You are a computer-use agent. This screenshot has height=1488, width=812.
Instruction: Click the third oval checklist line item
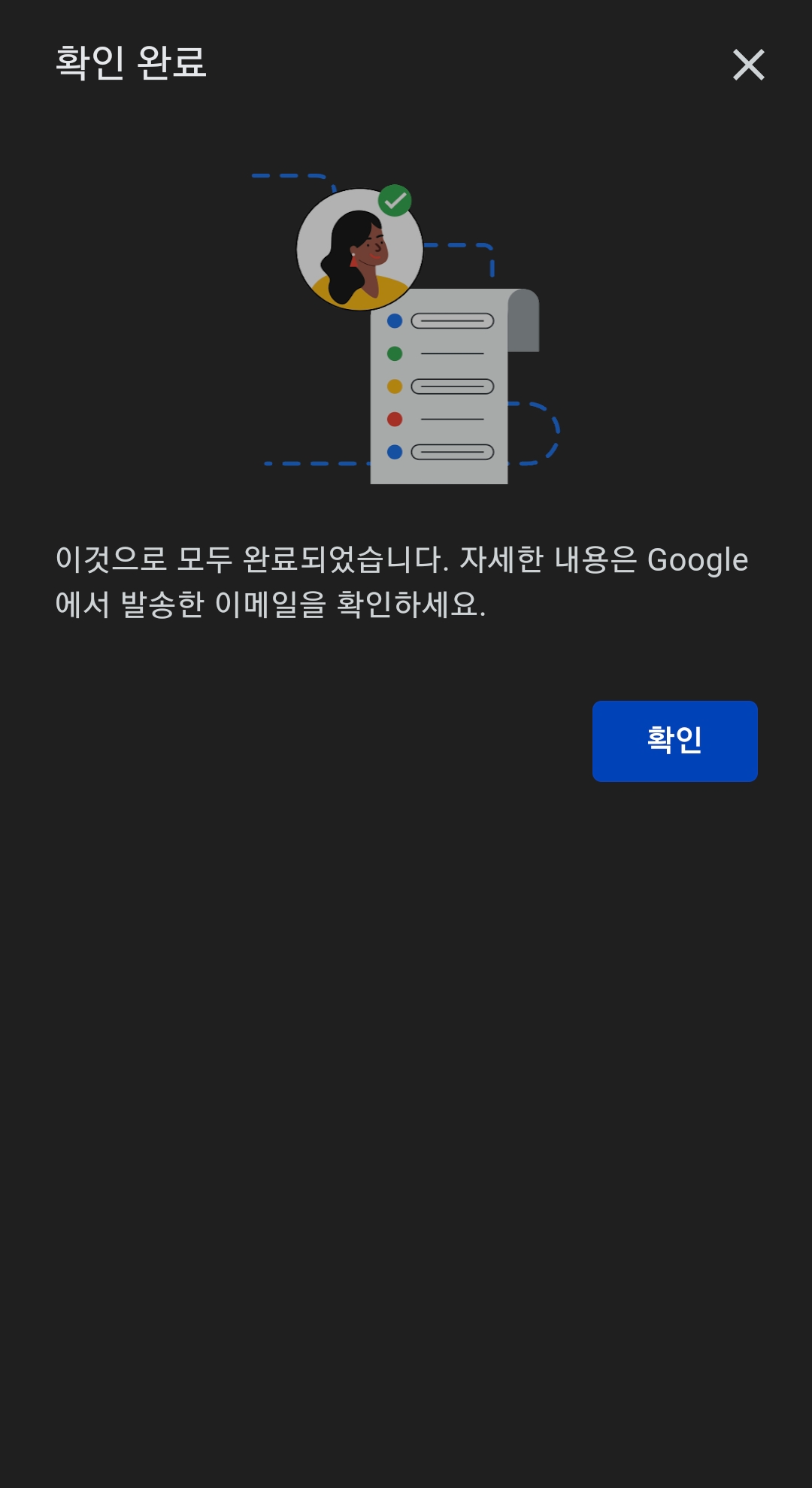click(x=451, y=386)
